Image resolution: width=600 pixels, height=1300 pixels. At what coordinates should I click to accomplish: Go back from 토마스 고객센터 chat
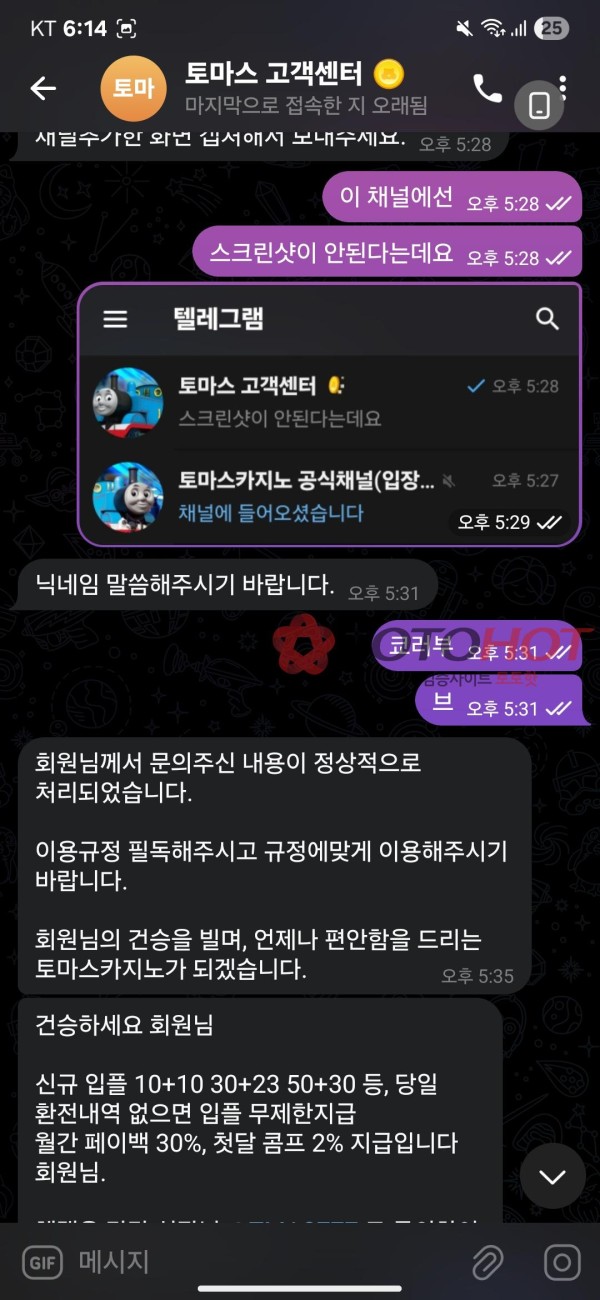pyautogui.click(x=43, y=88)
